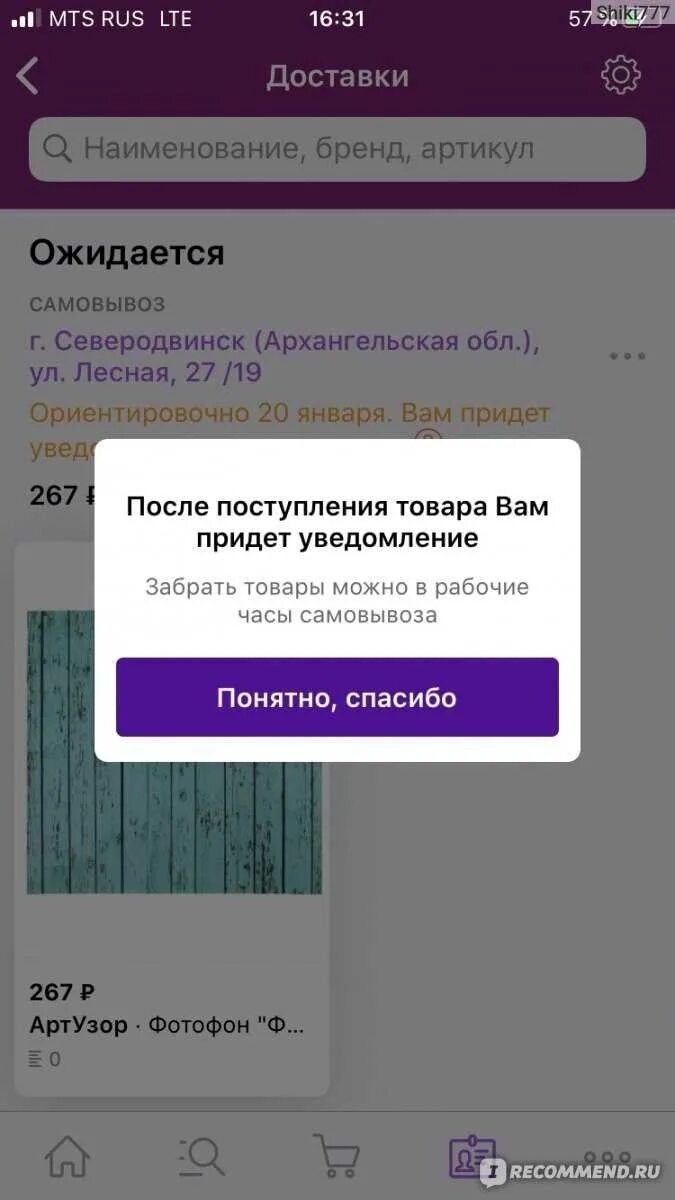
Task: Open the settings gear icon
Action: coord(620,76)
